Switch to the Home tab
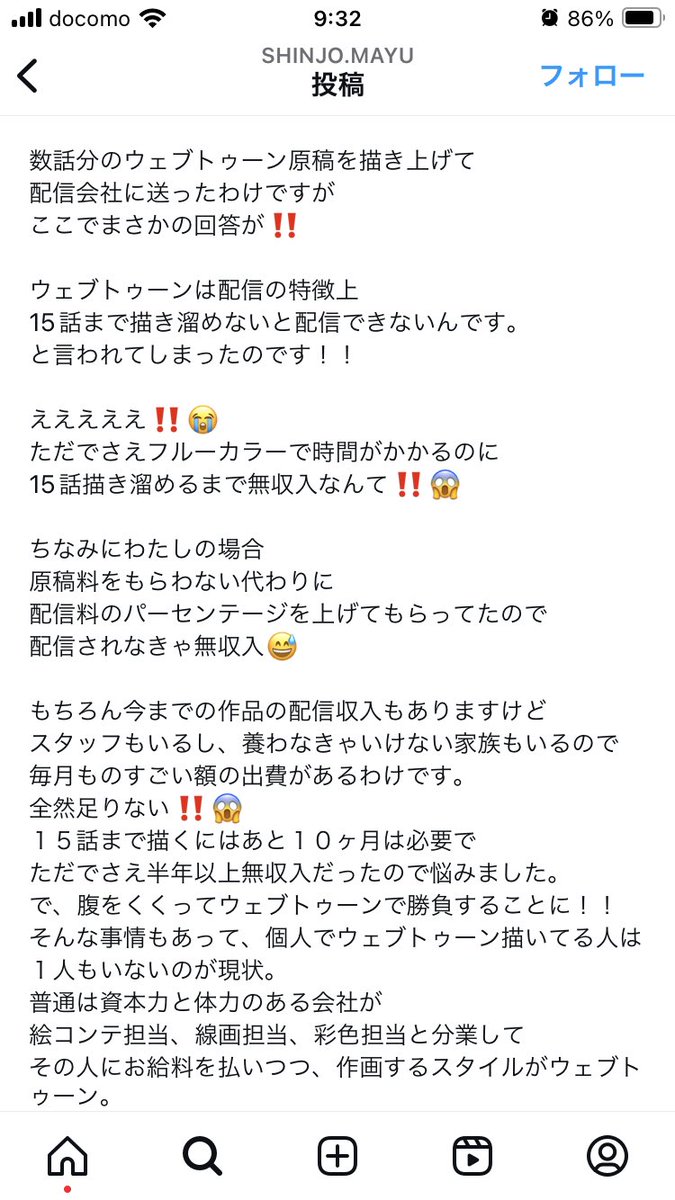675x1200 pixels. (x=68, y=1157)
